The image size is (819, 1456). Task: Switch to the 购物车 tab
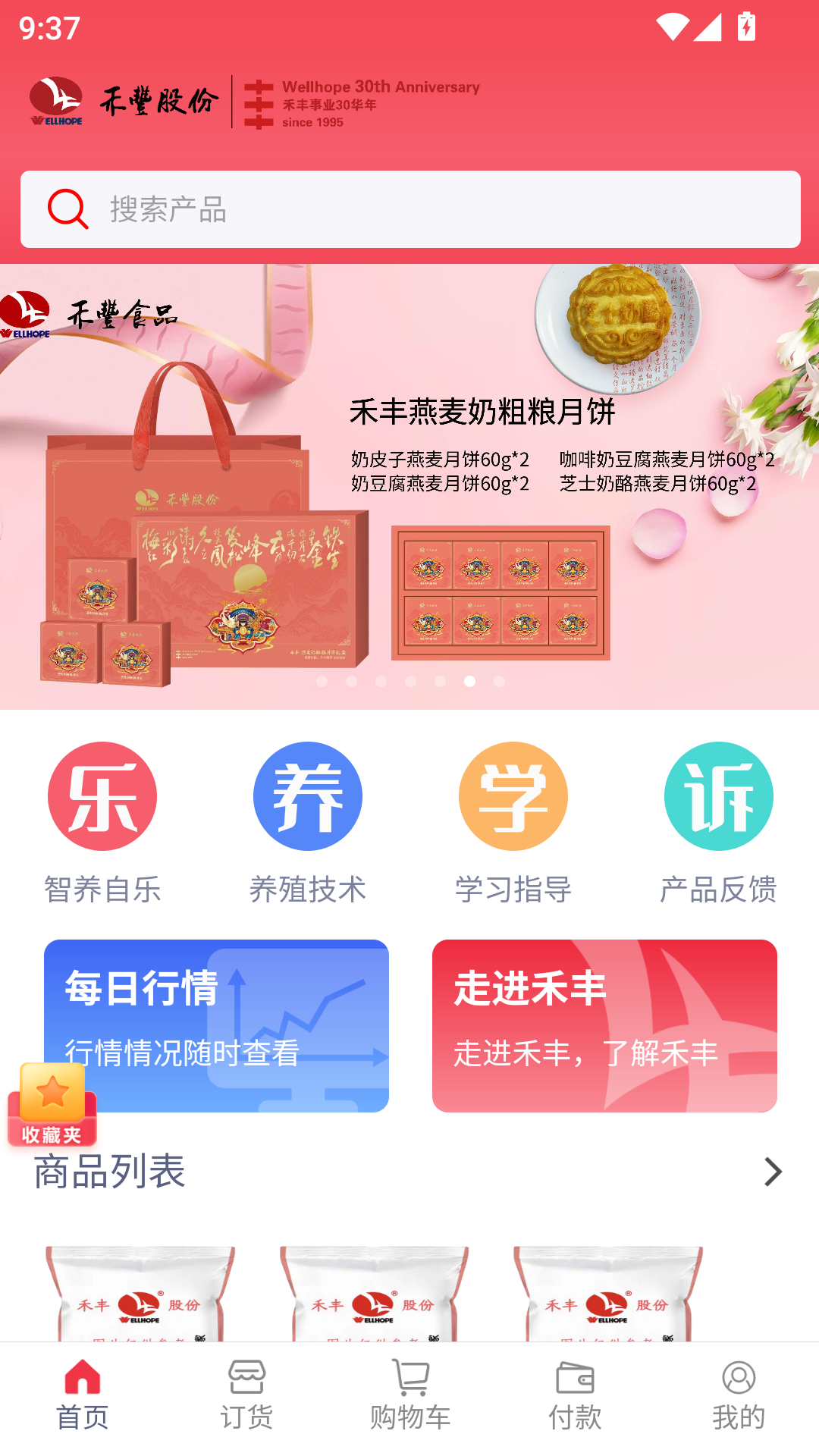point(410,1395)
